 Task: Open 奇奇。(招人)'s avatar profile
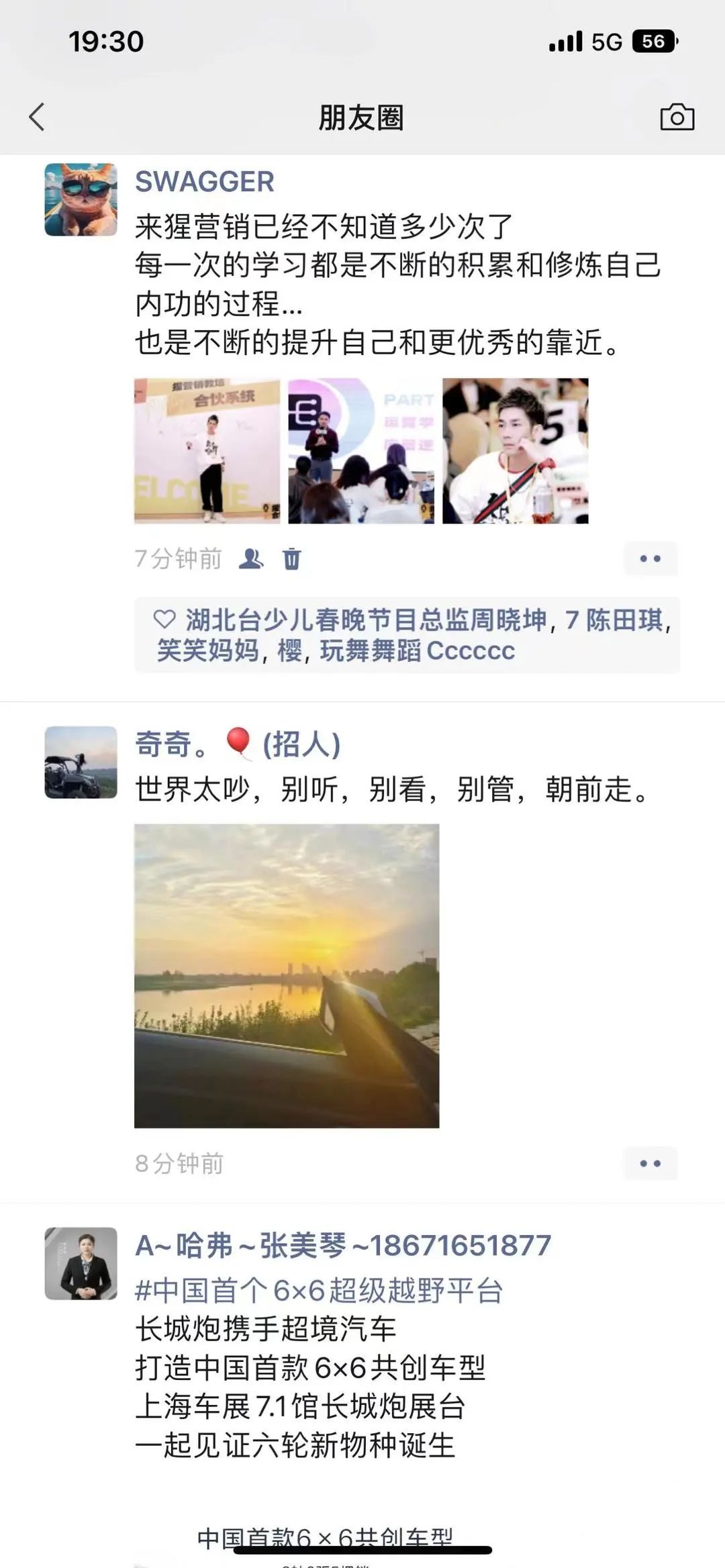coord(81,762)
